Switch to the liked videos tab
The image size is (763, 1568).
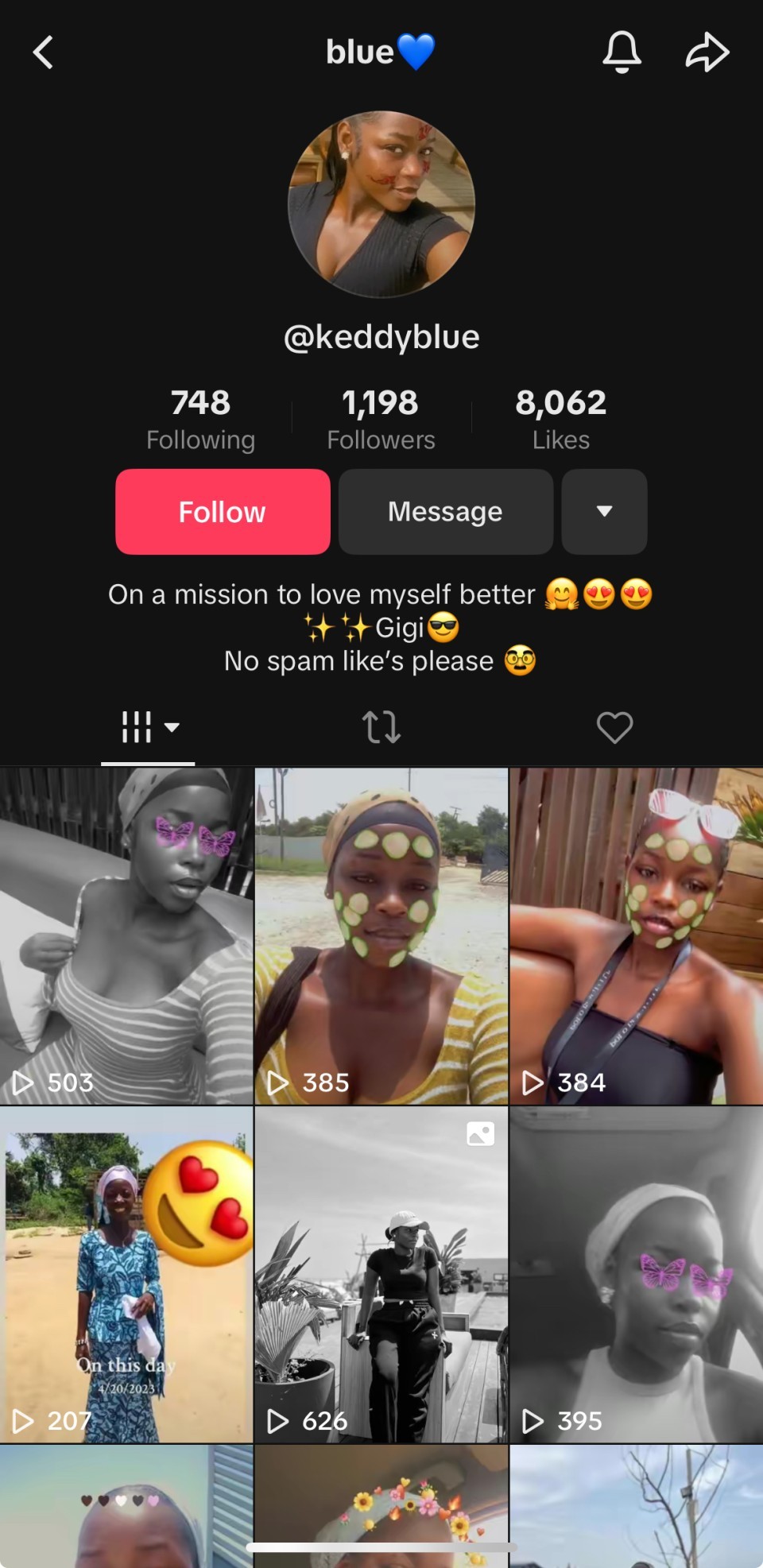point(614,727)
